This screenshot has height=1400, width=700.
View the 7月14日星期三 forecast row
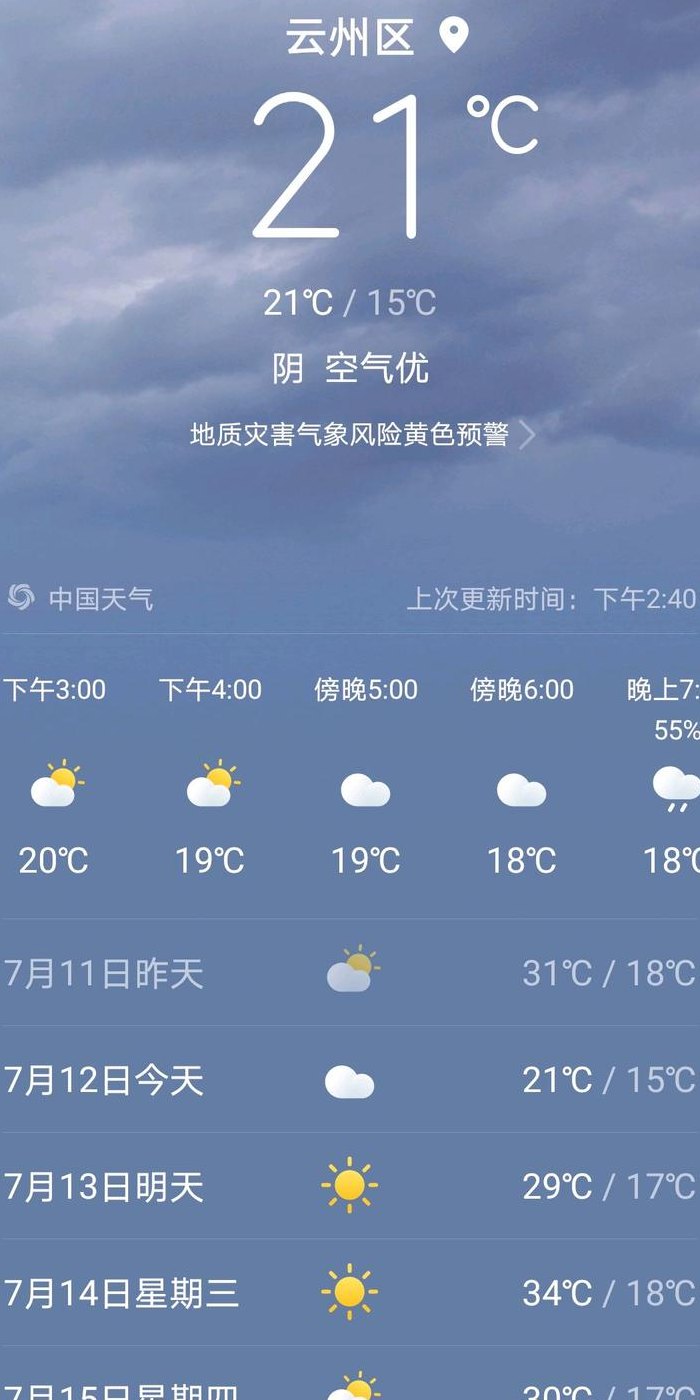350,1294
